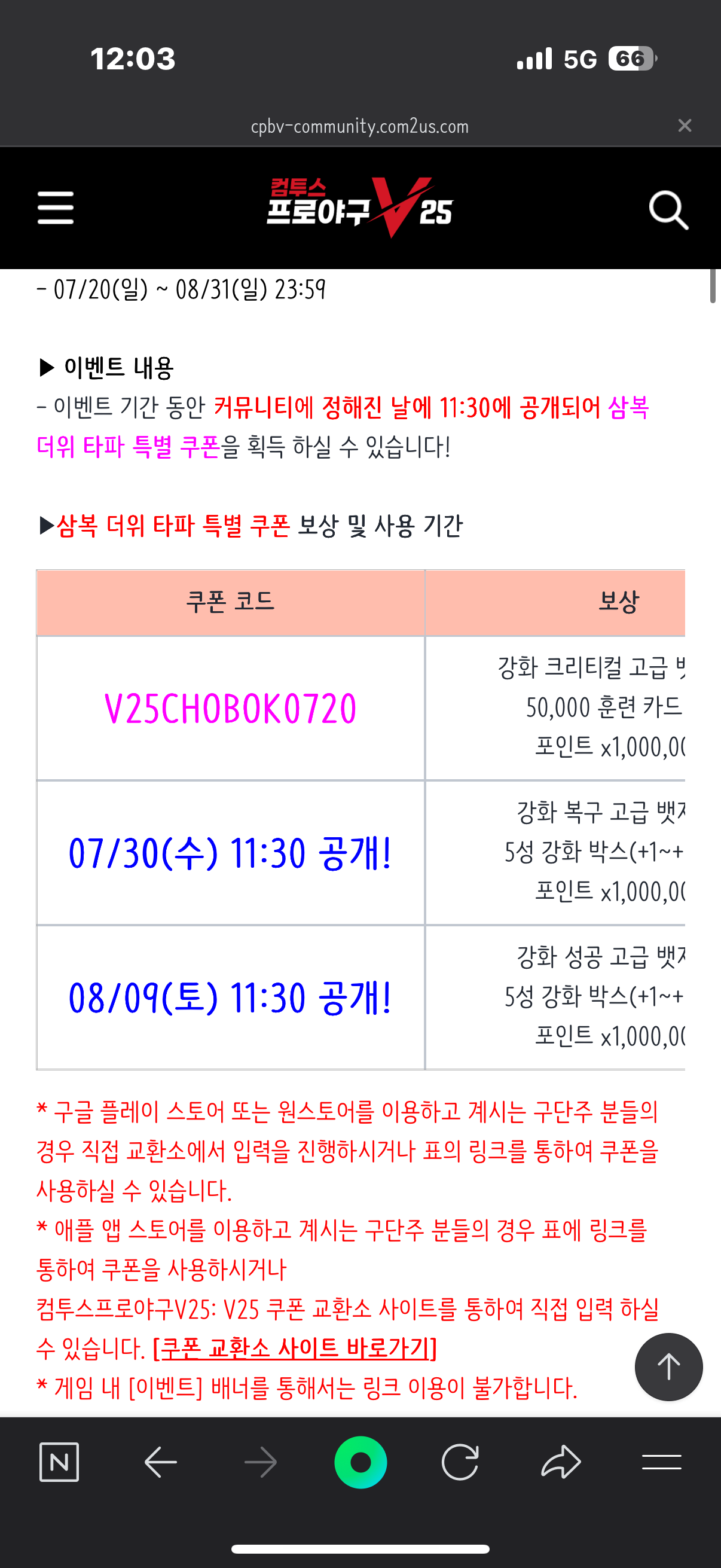Viewport: 721px width, 1568px height.
Task: Close the in-app browser page
Action: coord(685,126)
